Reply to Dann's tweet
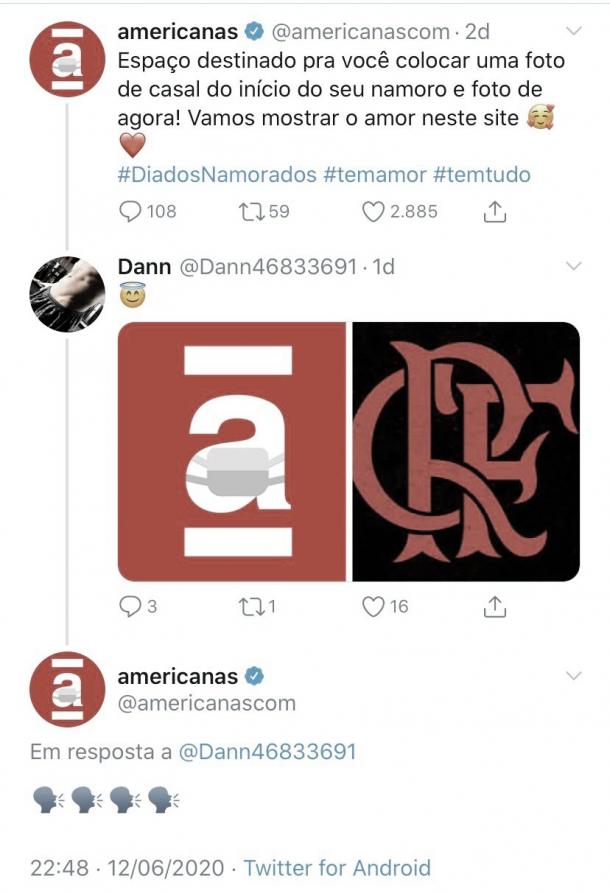Screen dimensions: 610x894 click(x=132, y=606)
